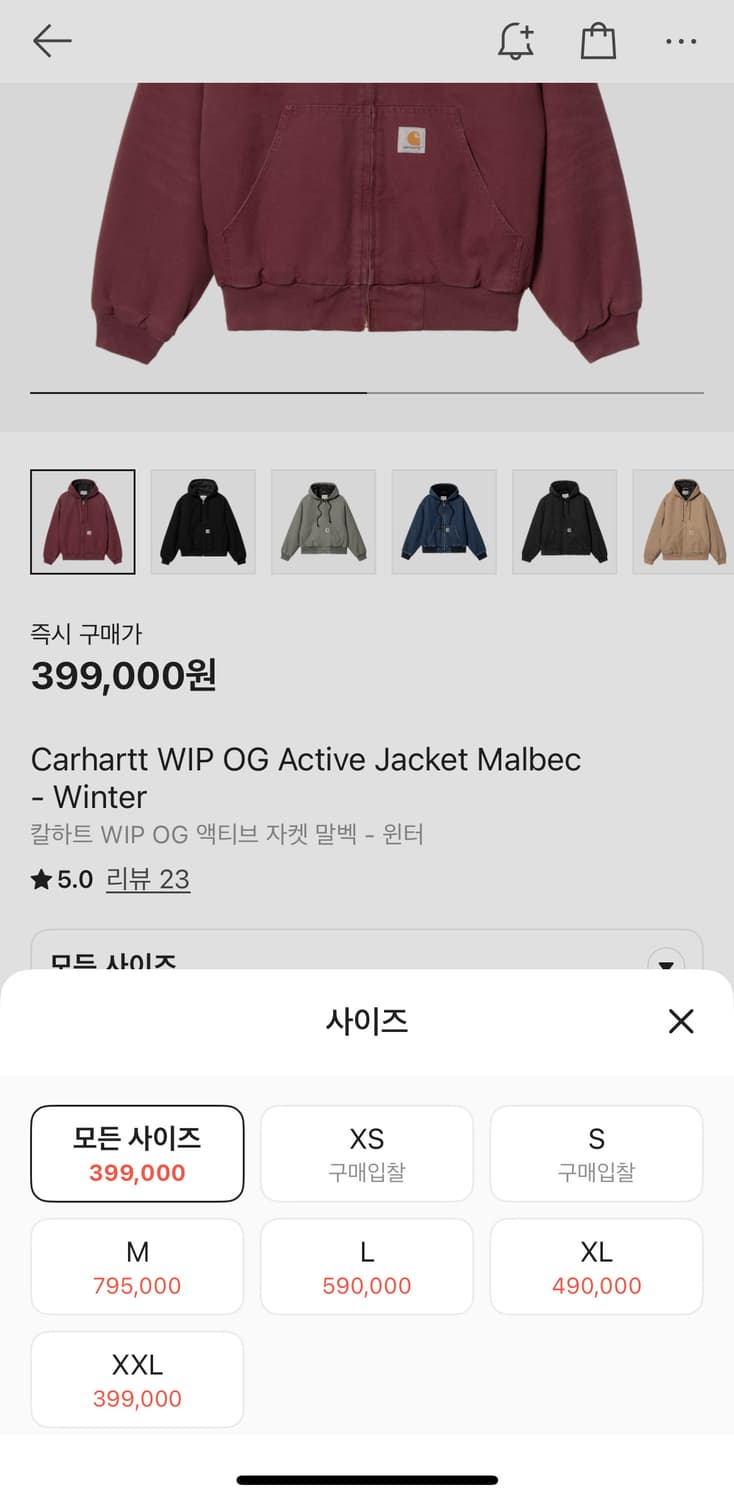Open the three-dot more options menu
734x1500 pixels.
(681, 41)
